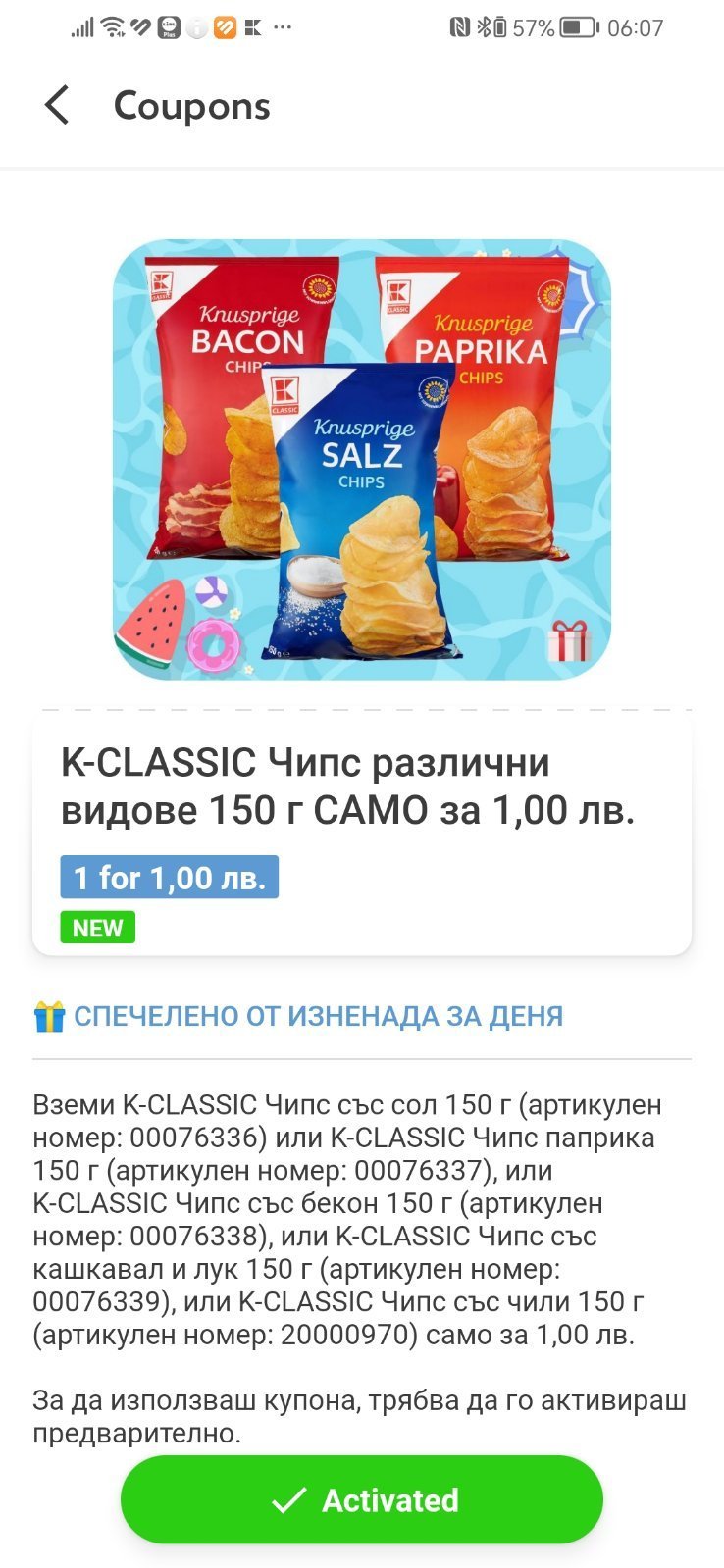Go back from the Coupons screen
724x1568 pixels.
[57, 105]
